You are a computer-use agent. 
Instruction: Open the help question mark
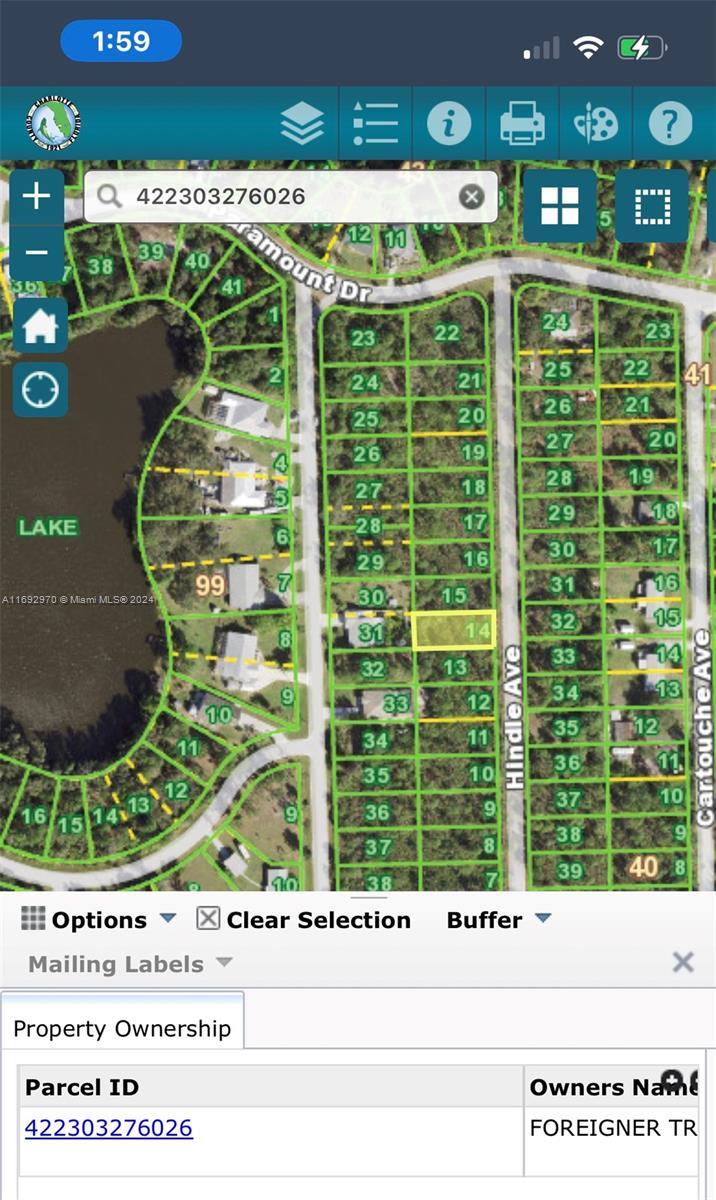point(670,125)
